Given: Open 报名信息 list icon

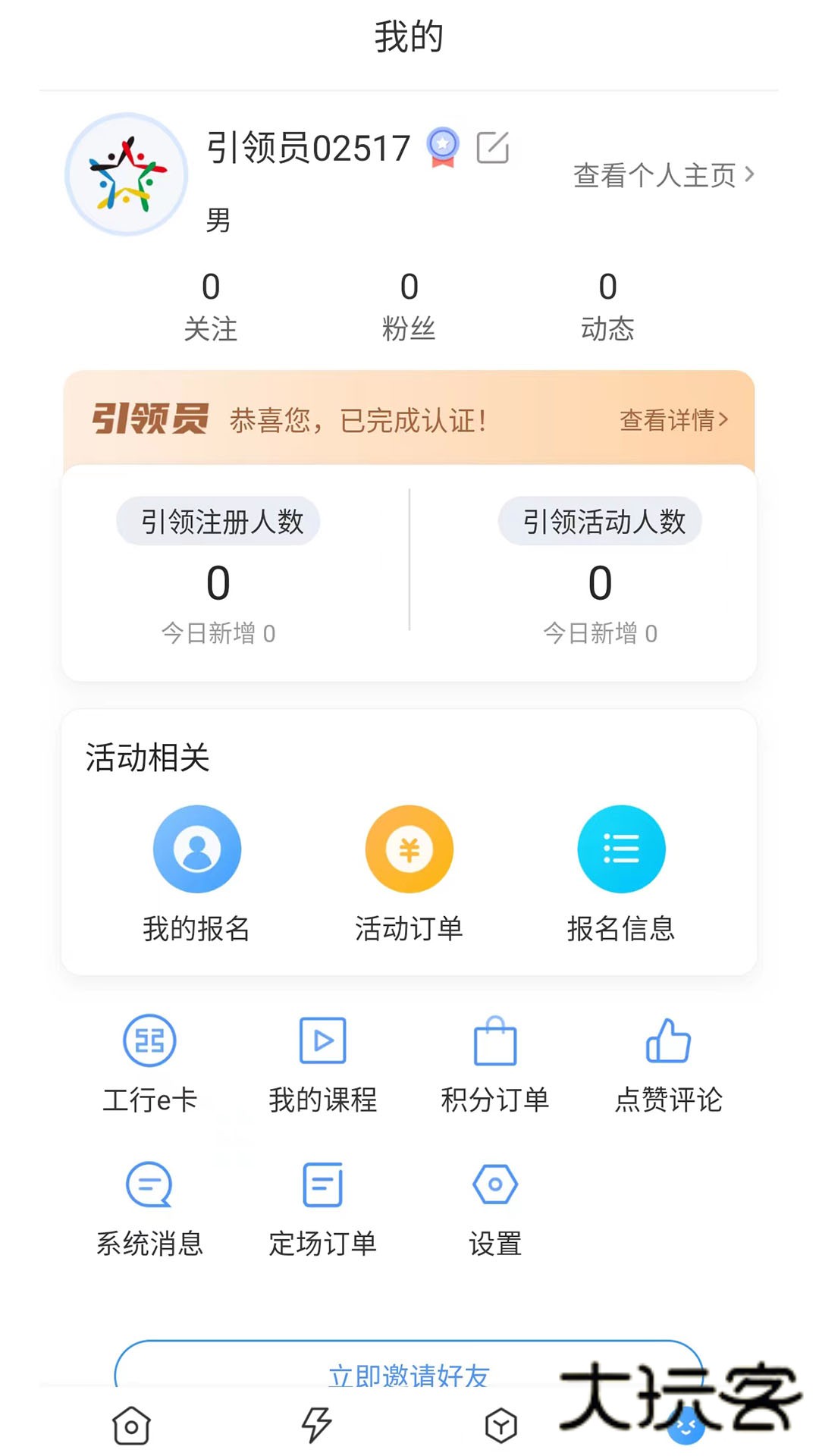Looking at the screenshot, I should (621, 849).
